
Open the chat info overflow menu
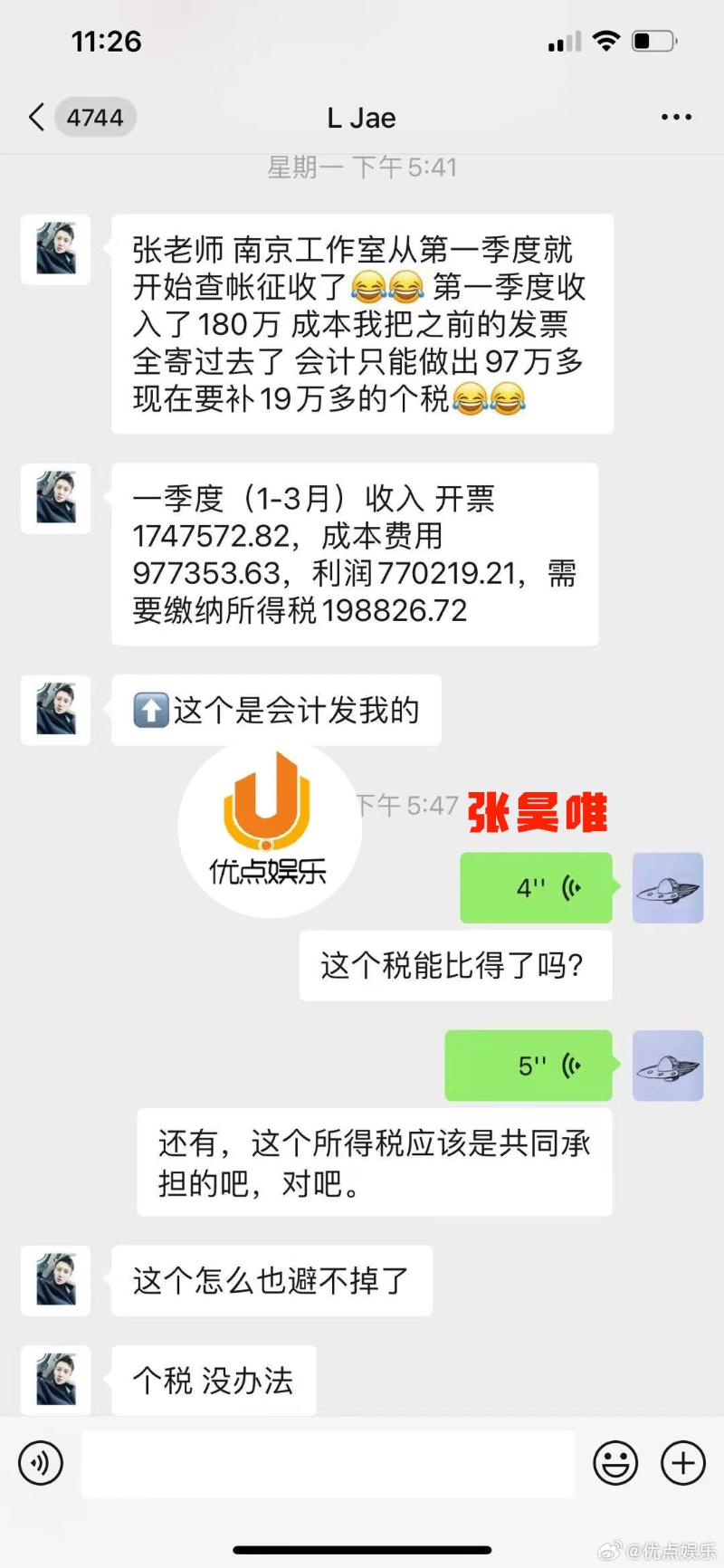click(x=676, y=118)
